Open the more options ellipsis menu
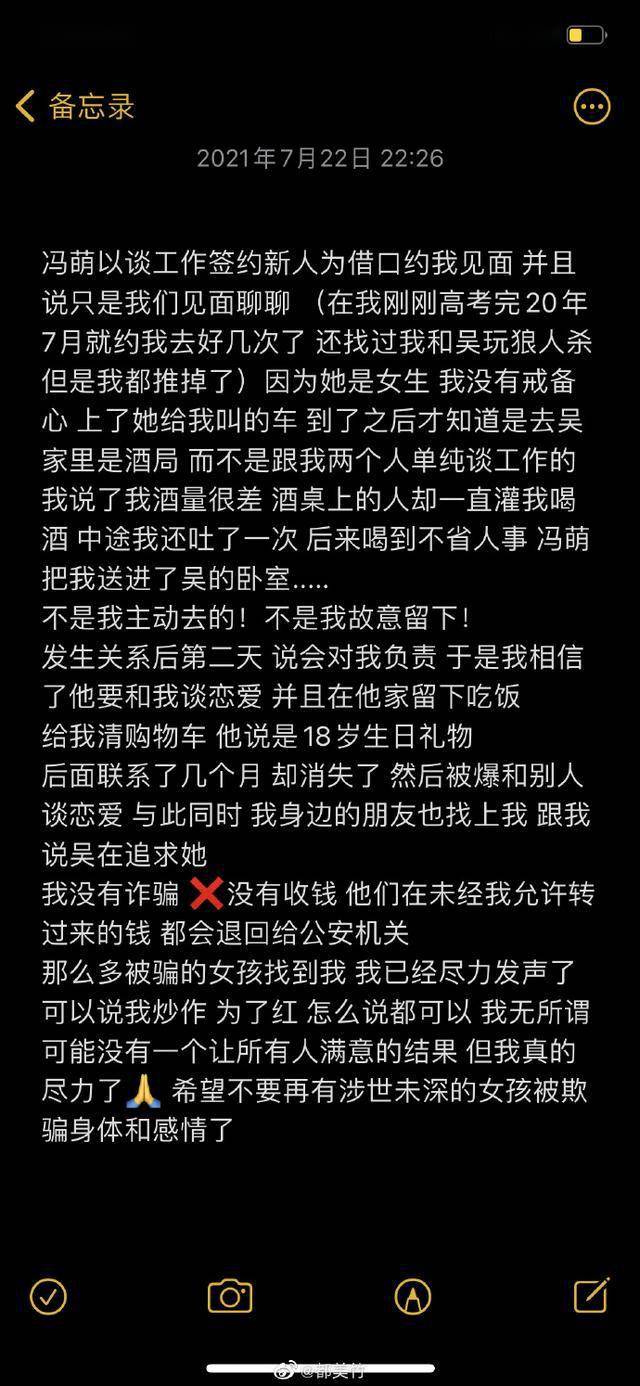The width and height of the screenshot is (640, 1386). 591,107
